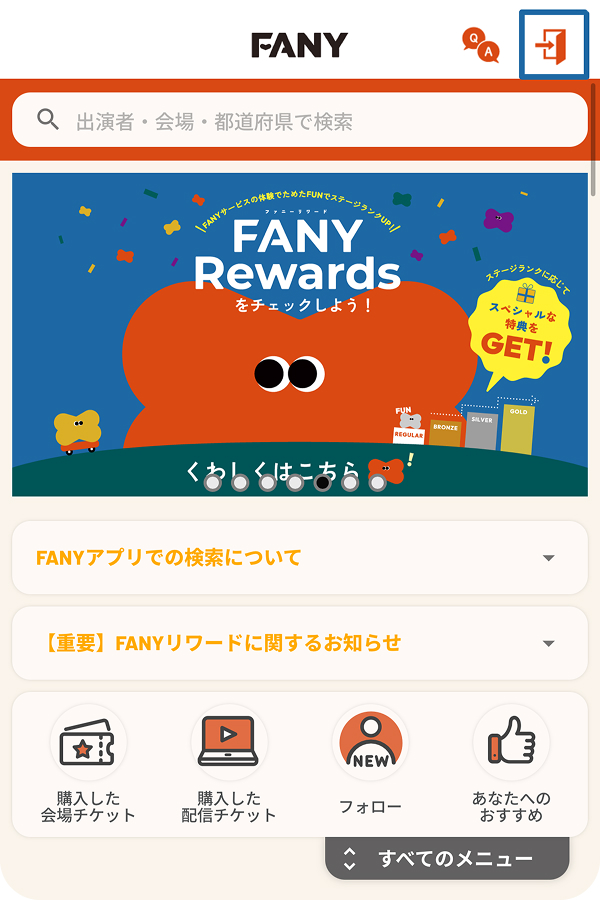The height and width of the screenshot is (900, 600).
Task: Tap the search field for performers and venues
Action: [300, 121]
